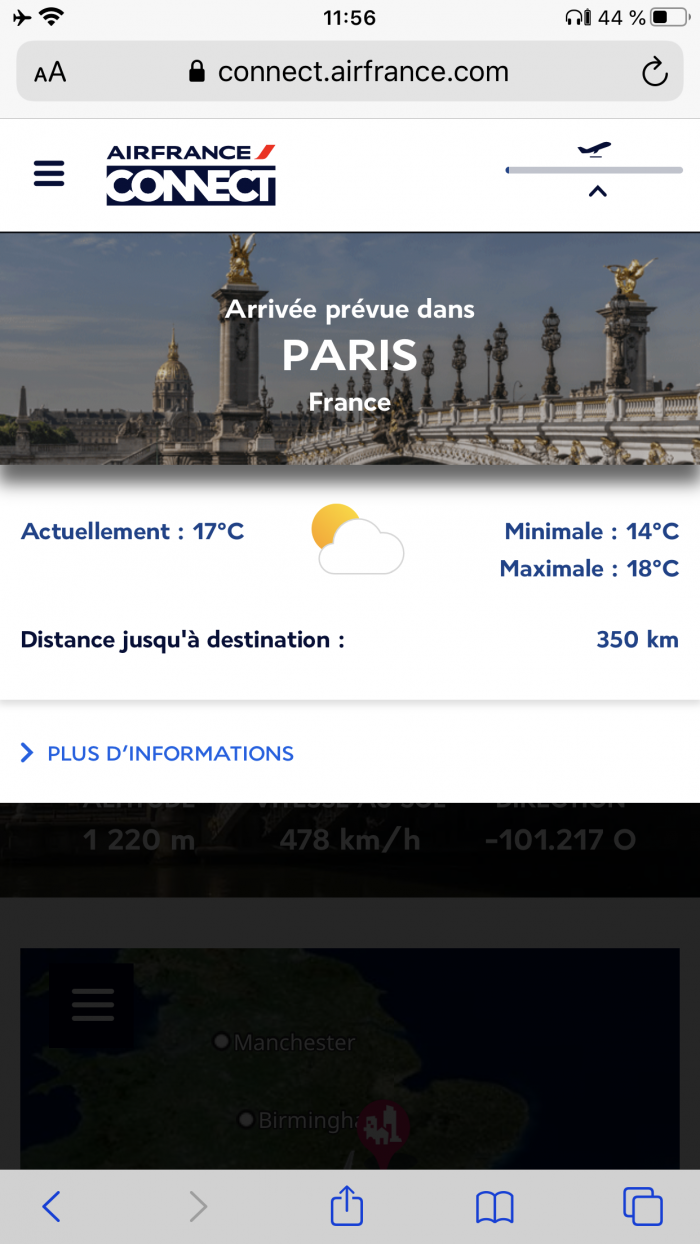Tap the Safari reader text size button
Screen dimensions: 700x1244
pyautogui.click(x=50, y=72)
